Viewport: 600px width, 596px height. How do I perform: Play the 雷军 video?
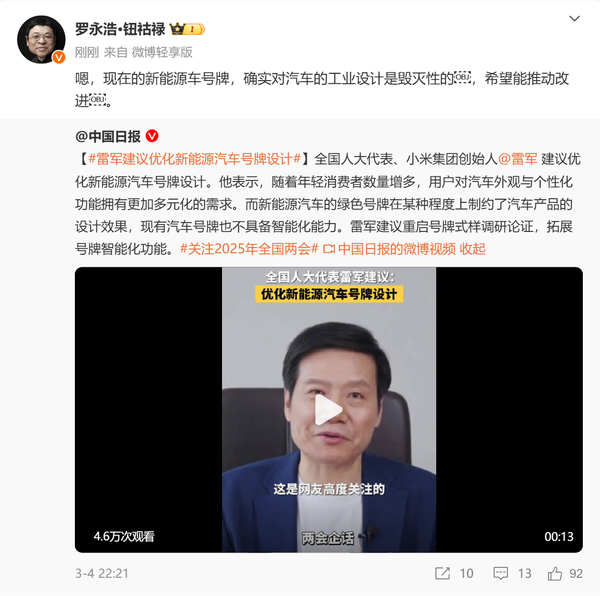coord(328,409)
